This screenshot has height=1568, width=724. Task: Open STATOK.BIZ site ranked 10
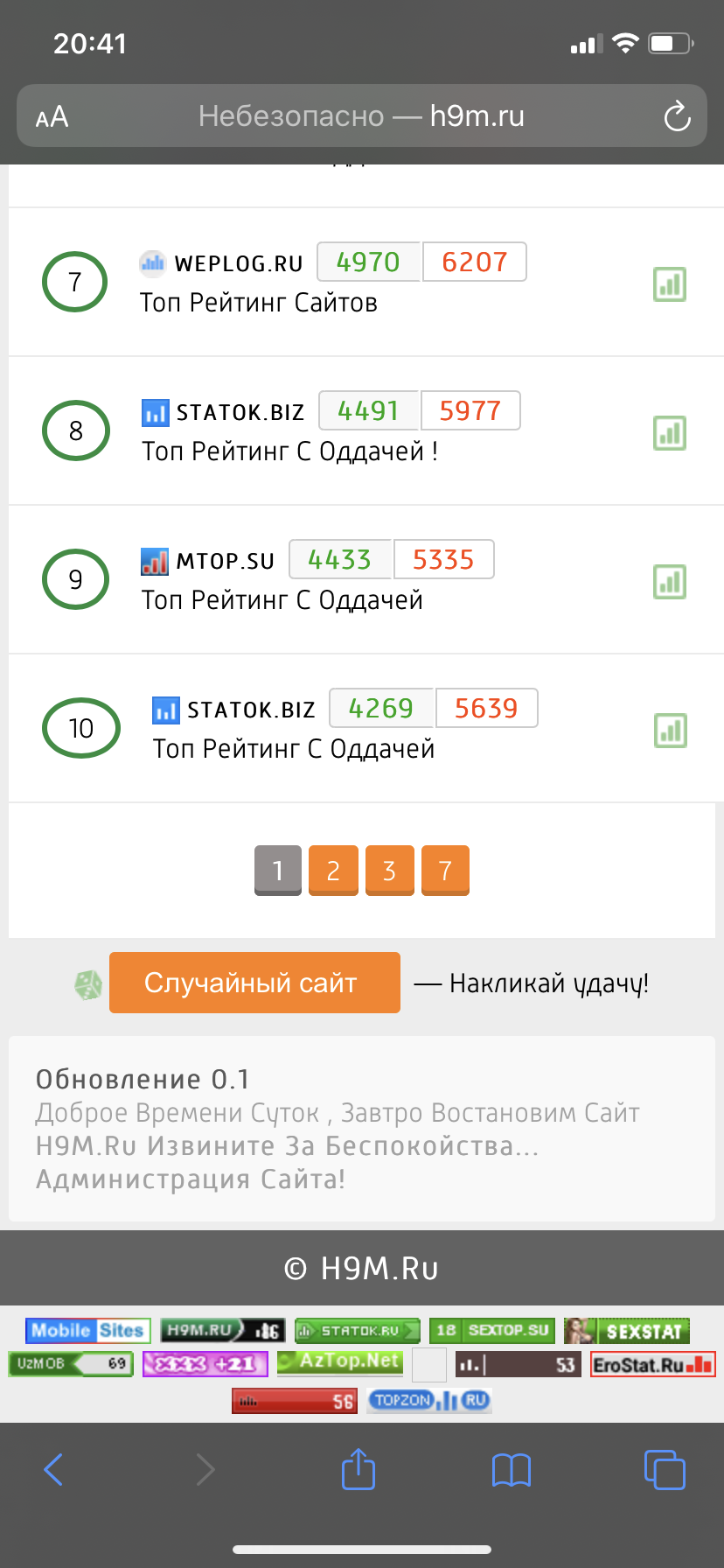[251, 710]
